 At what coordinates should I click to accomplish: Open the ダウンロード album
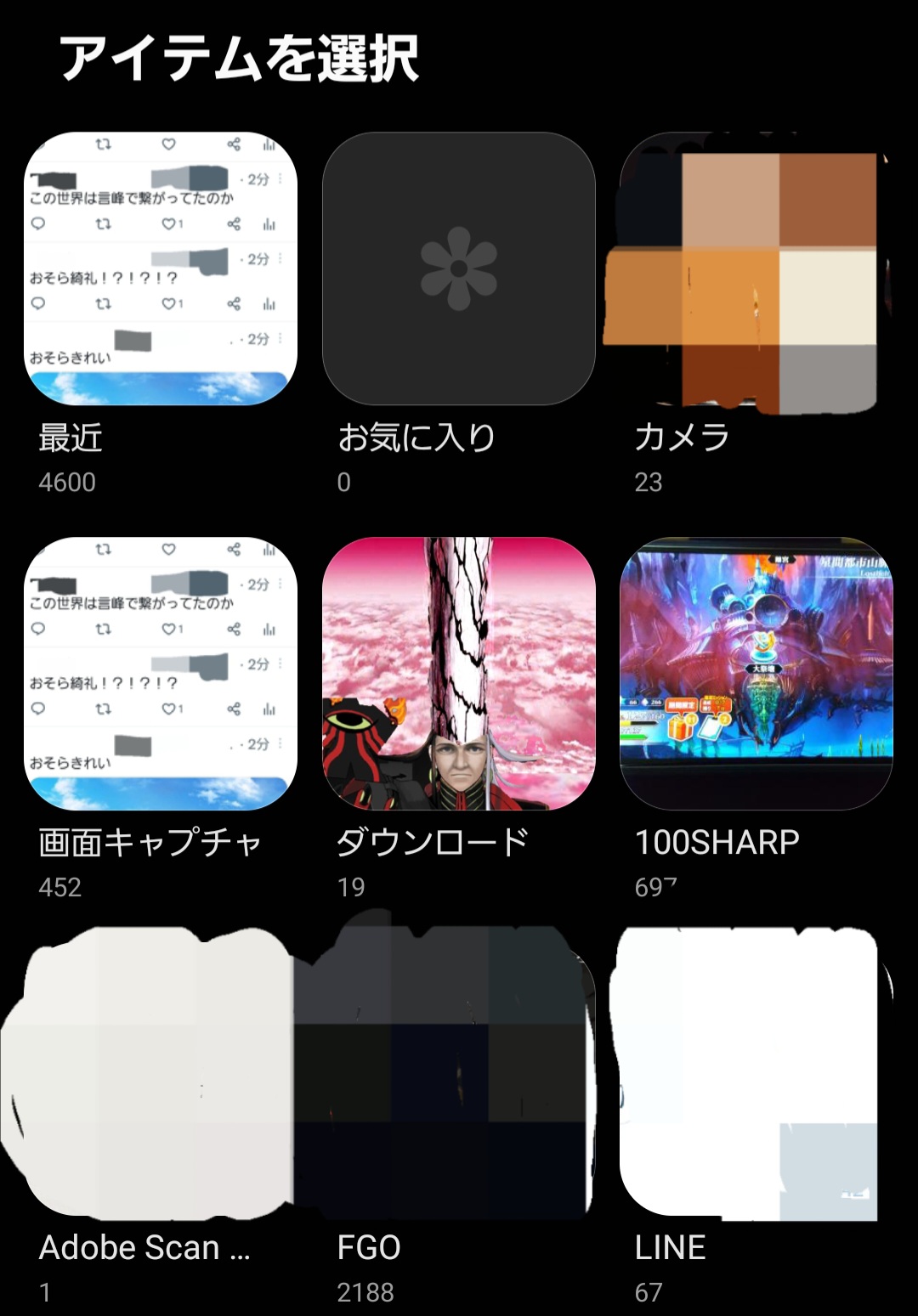(x=459, y=674)
